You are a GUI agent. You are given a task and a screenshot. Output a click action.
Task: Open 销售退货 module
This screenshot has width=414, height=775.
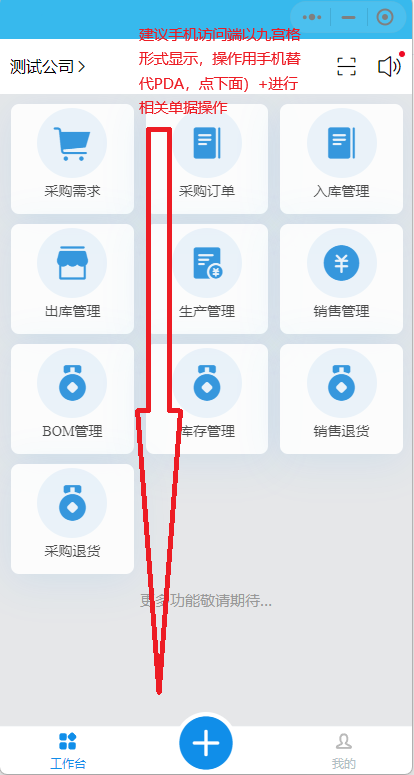point(341,399)
